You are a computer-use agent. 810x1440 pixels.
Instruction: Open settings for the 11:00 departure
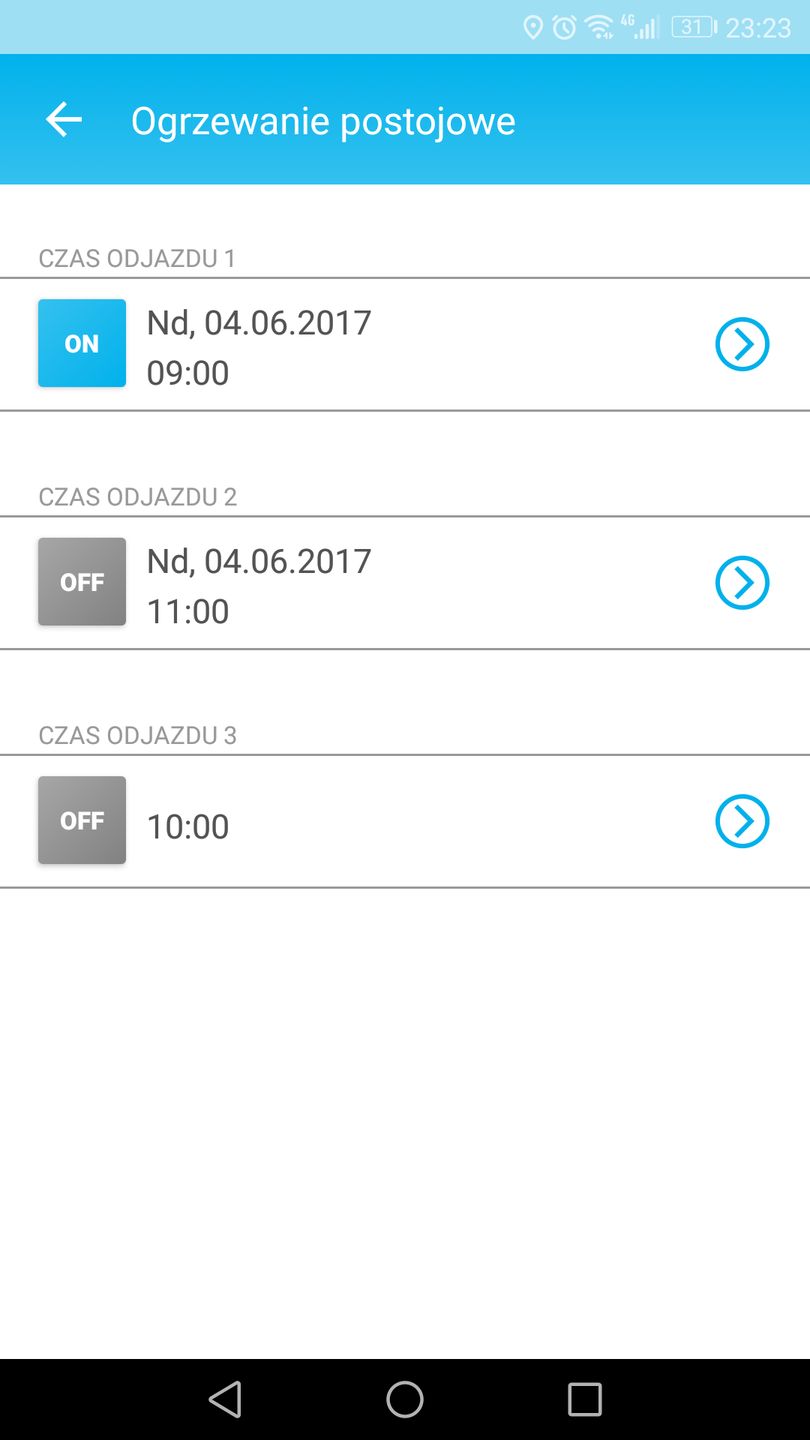click(742, 582)
